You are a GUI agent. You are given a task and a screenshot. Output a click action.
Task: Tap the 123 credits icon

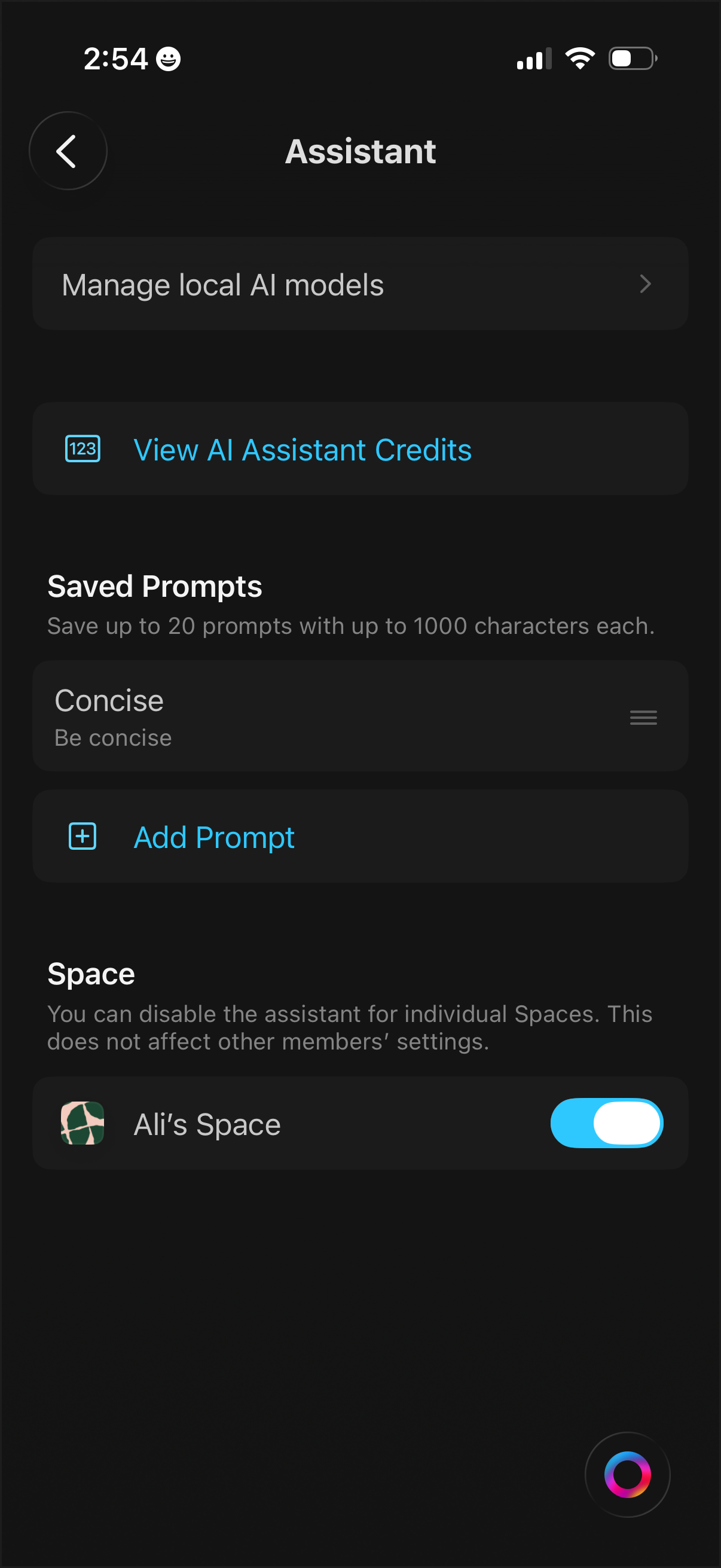tap(82, 449)
